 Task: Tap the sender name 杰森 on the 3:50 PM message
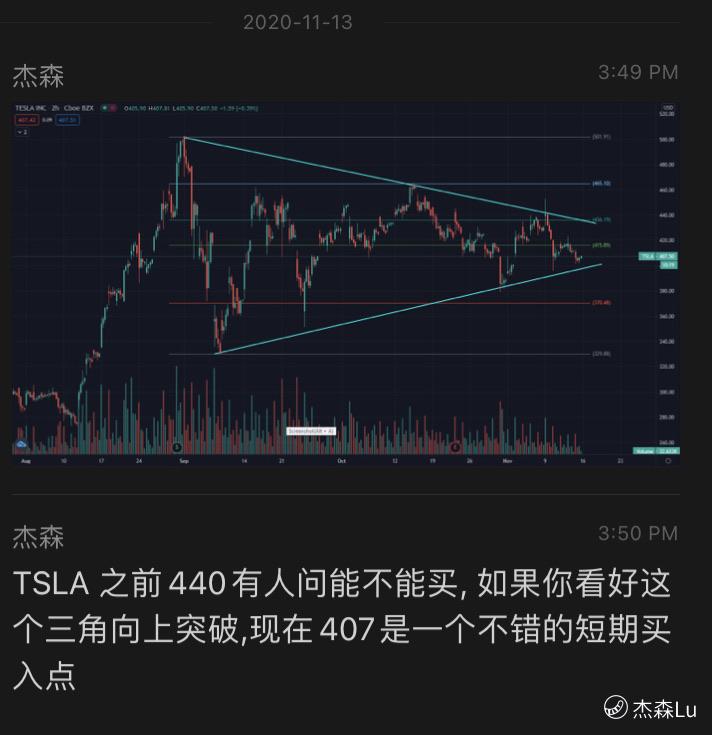pyautogui.click(x=39, y=535)
